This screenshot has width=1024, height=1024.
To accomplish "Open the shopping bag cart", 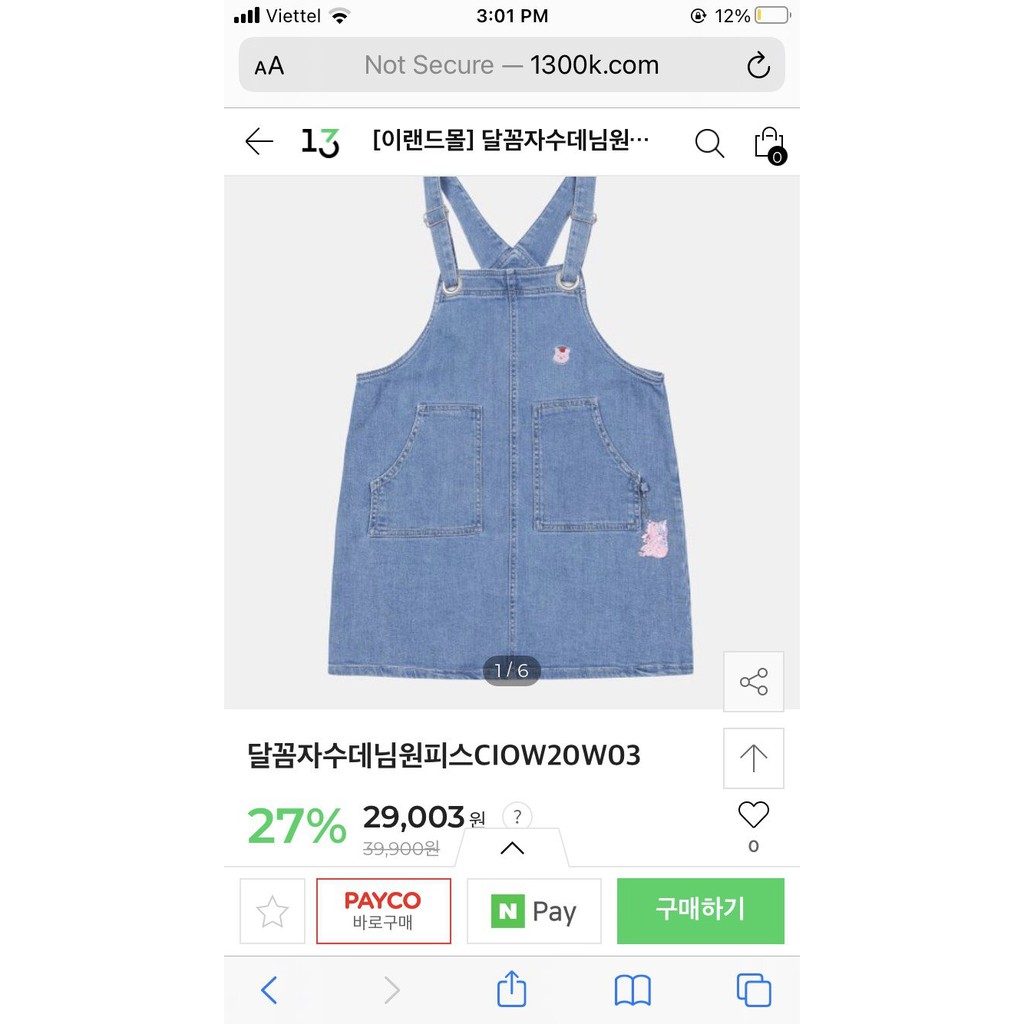I will point(768,143).
